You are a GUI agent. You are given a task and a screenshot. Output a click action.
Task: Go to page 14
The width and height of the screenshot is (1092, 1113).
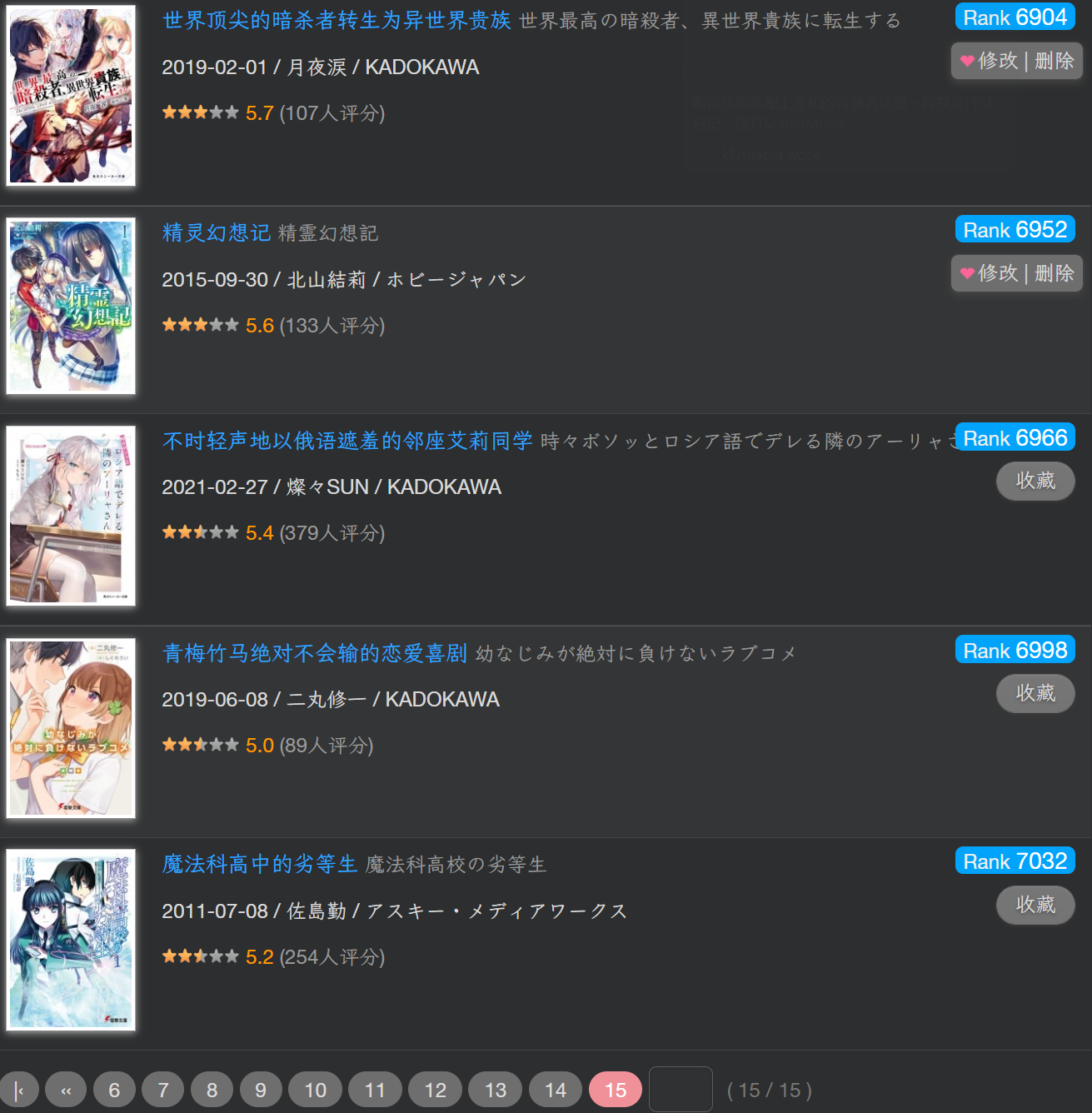pos(555,1090)
